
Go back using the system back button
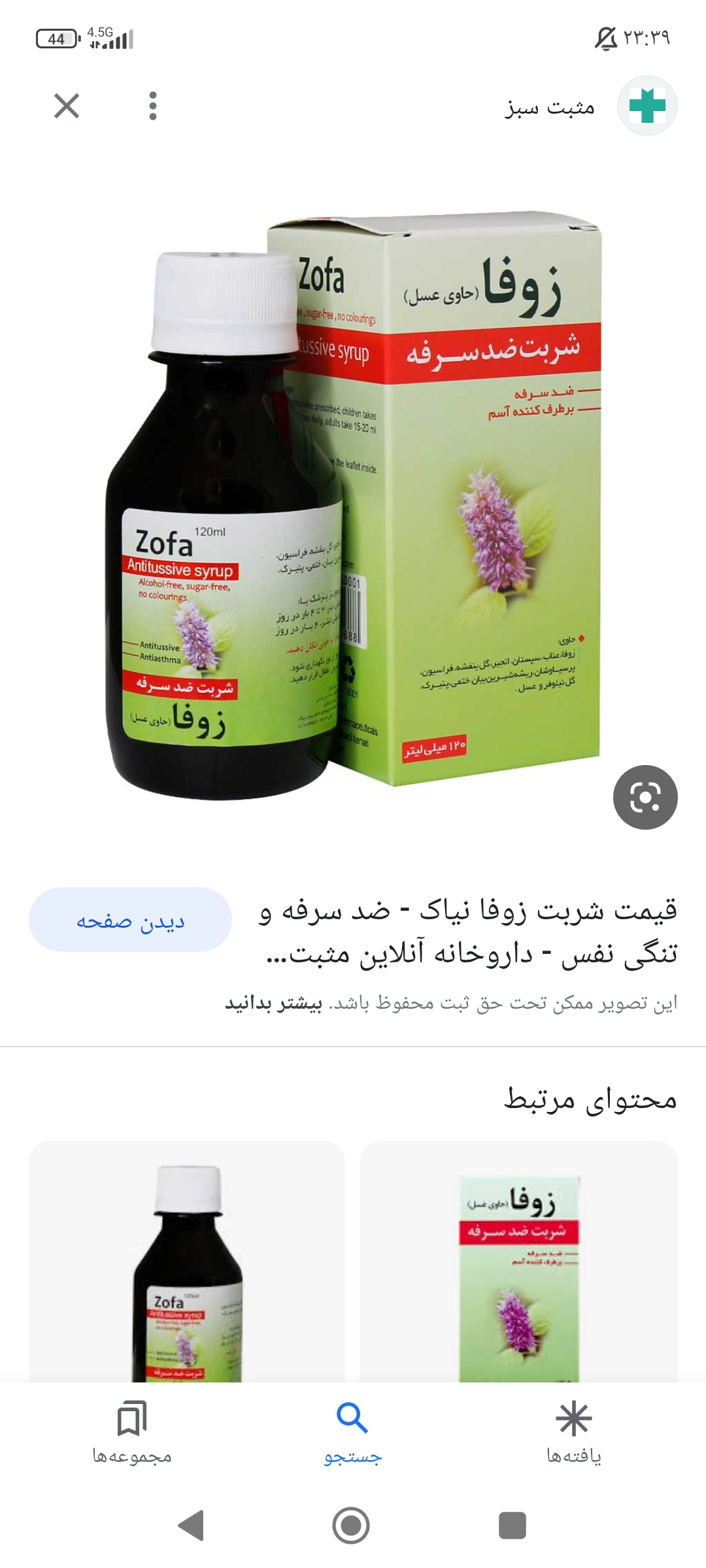[192, 1526]
